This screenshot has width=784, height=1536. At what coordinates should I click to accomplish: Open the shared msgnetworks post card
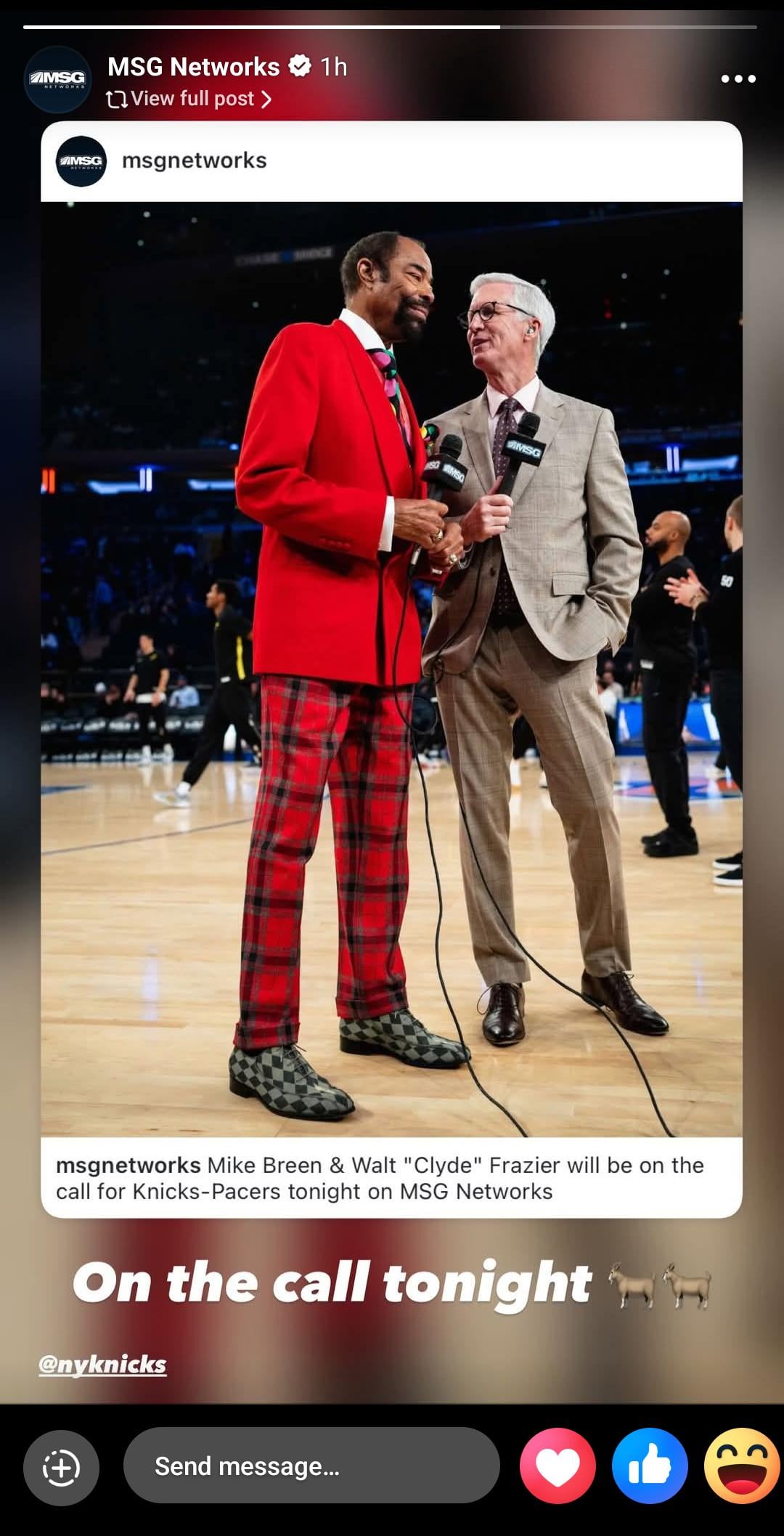pyautogui.click(x=391, y=668)
